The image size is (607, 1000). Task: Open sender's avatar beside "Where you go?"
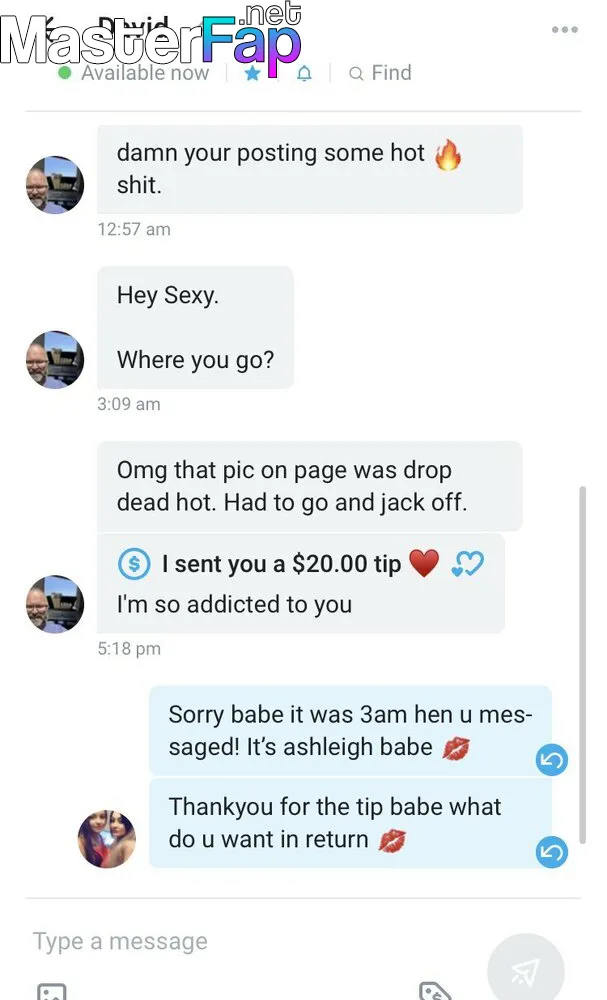pos(55,360)
